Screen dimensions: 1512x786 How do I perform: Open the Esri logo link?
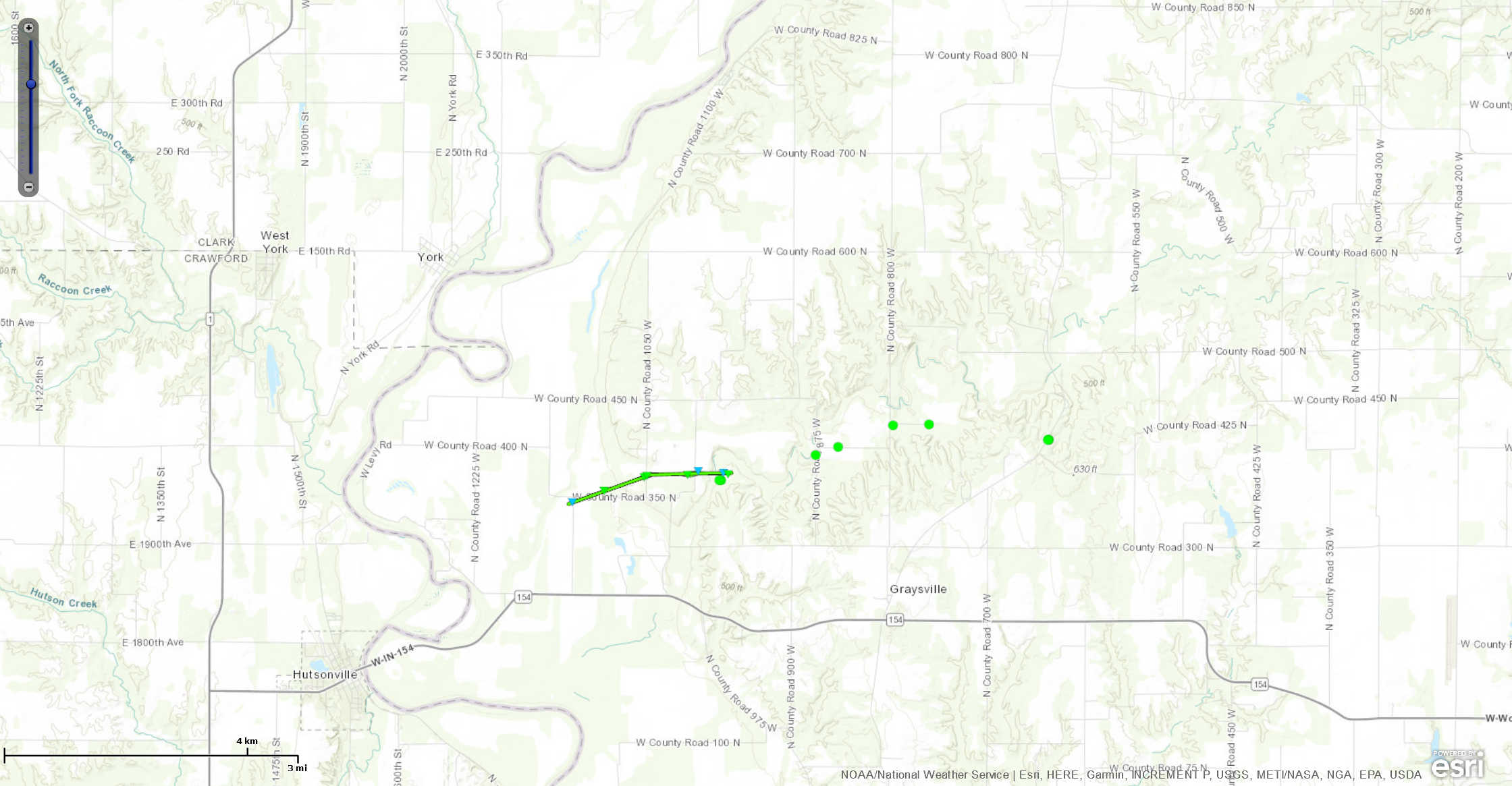click(1458, 765)
